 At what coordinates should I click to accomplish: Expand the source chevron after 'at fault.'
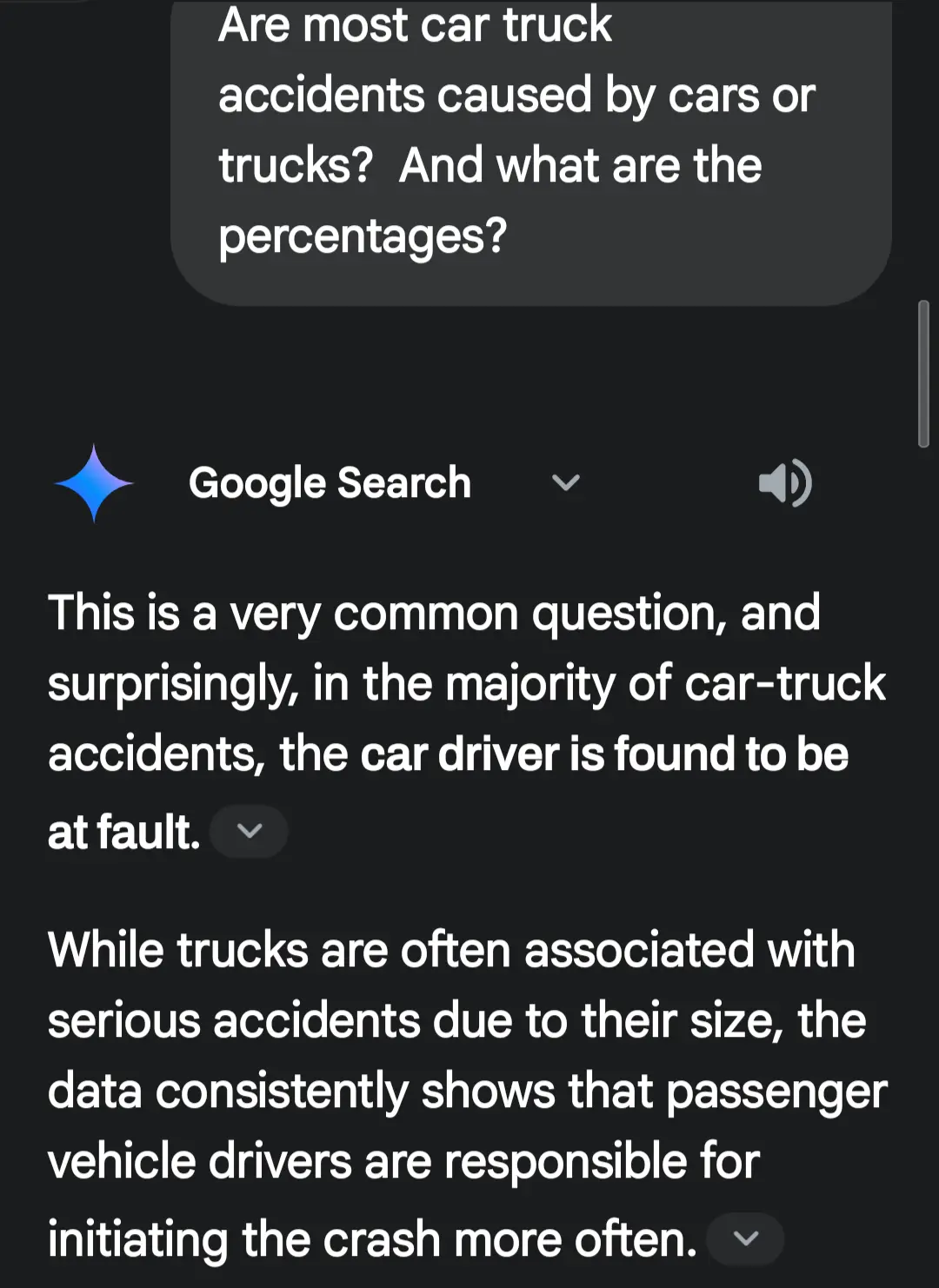point(250,831)
